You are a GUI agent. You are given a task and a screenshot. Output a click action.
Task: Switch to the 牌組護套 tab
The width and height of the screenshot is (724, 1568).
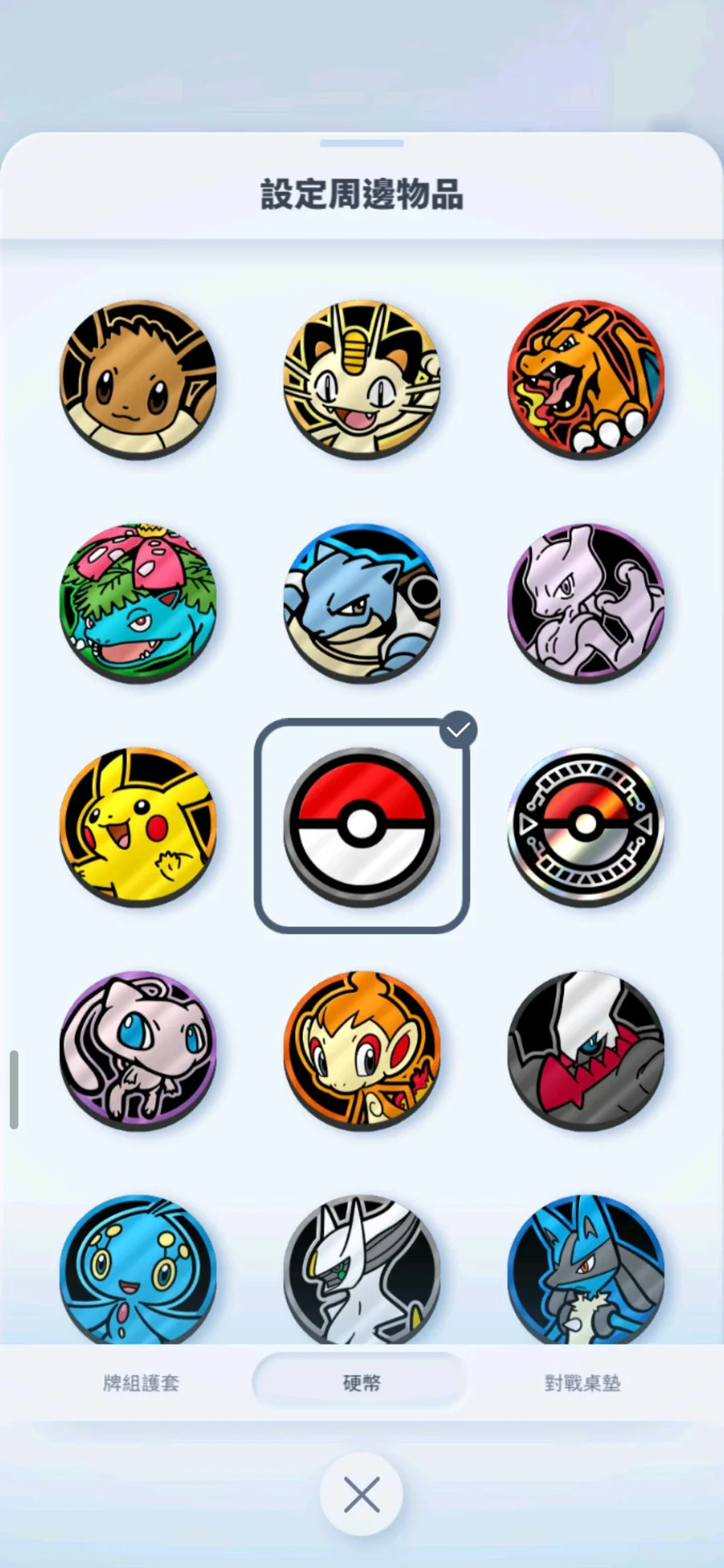click(x=141, y=1383)
